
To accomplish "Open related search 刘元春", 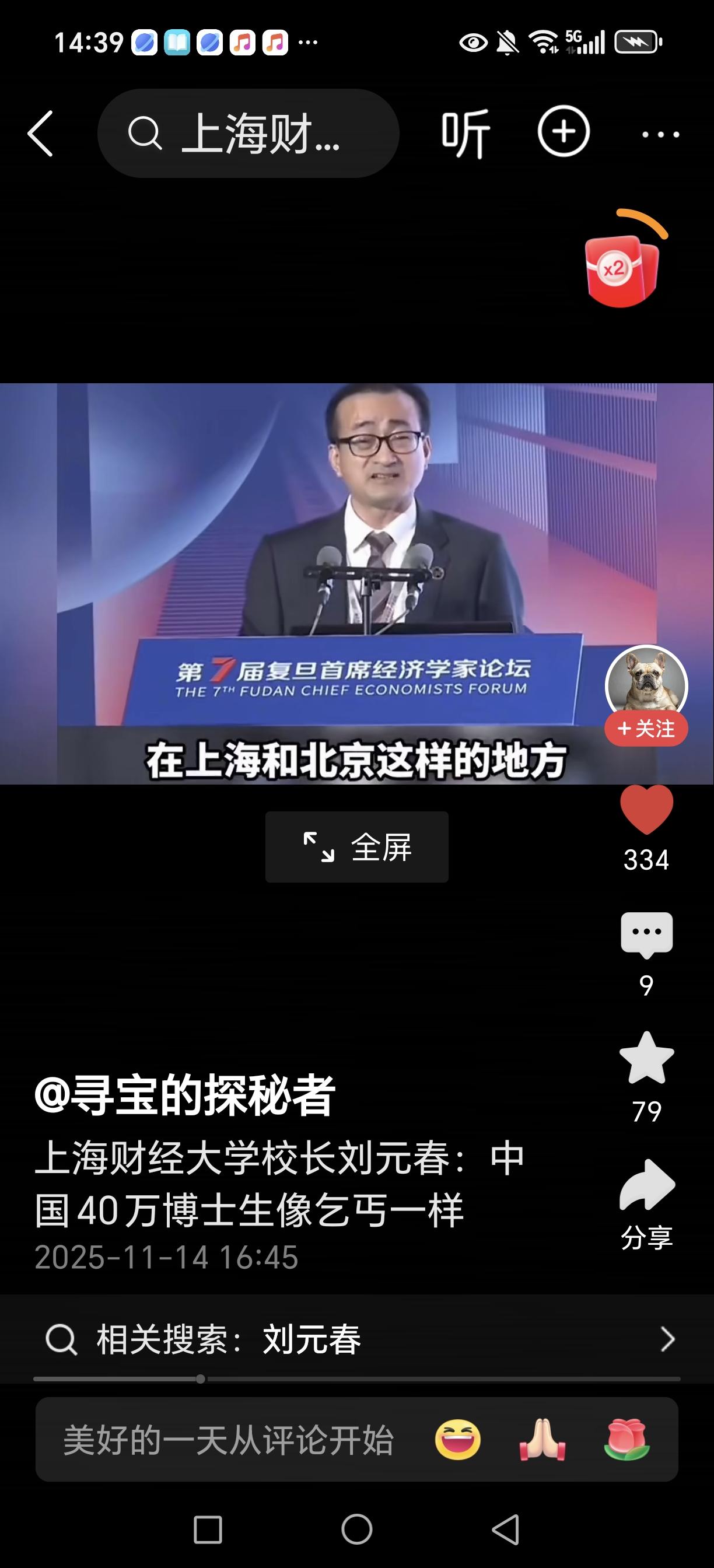I will [356, 1340].
